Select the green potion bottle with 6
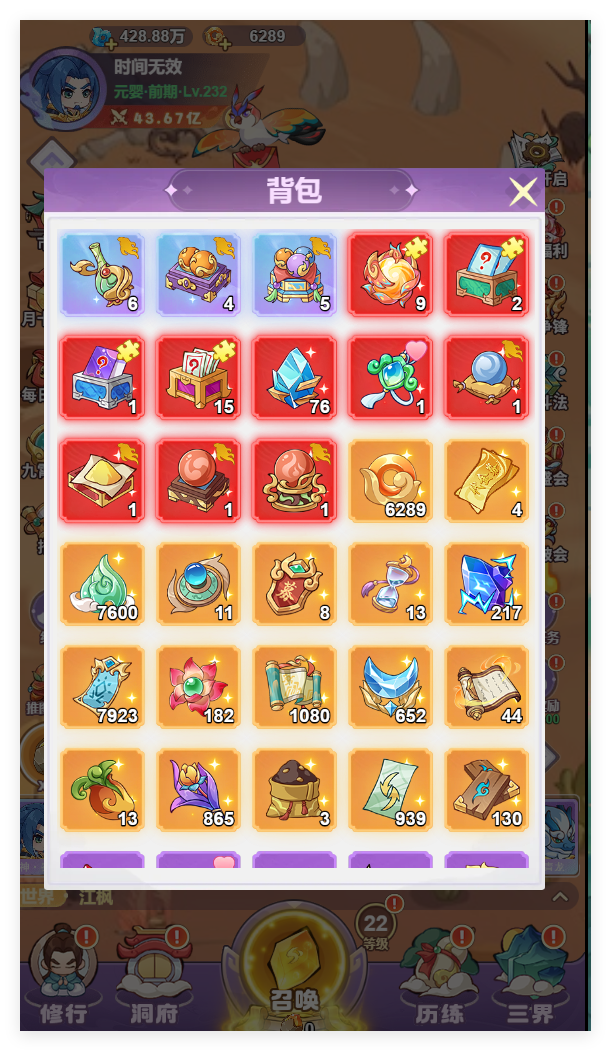The height and width of the screenshot is (1051, 611). point(103,275)
